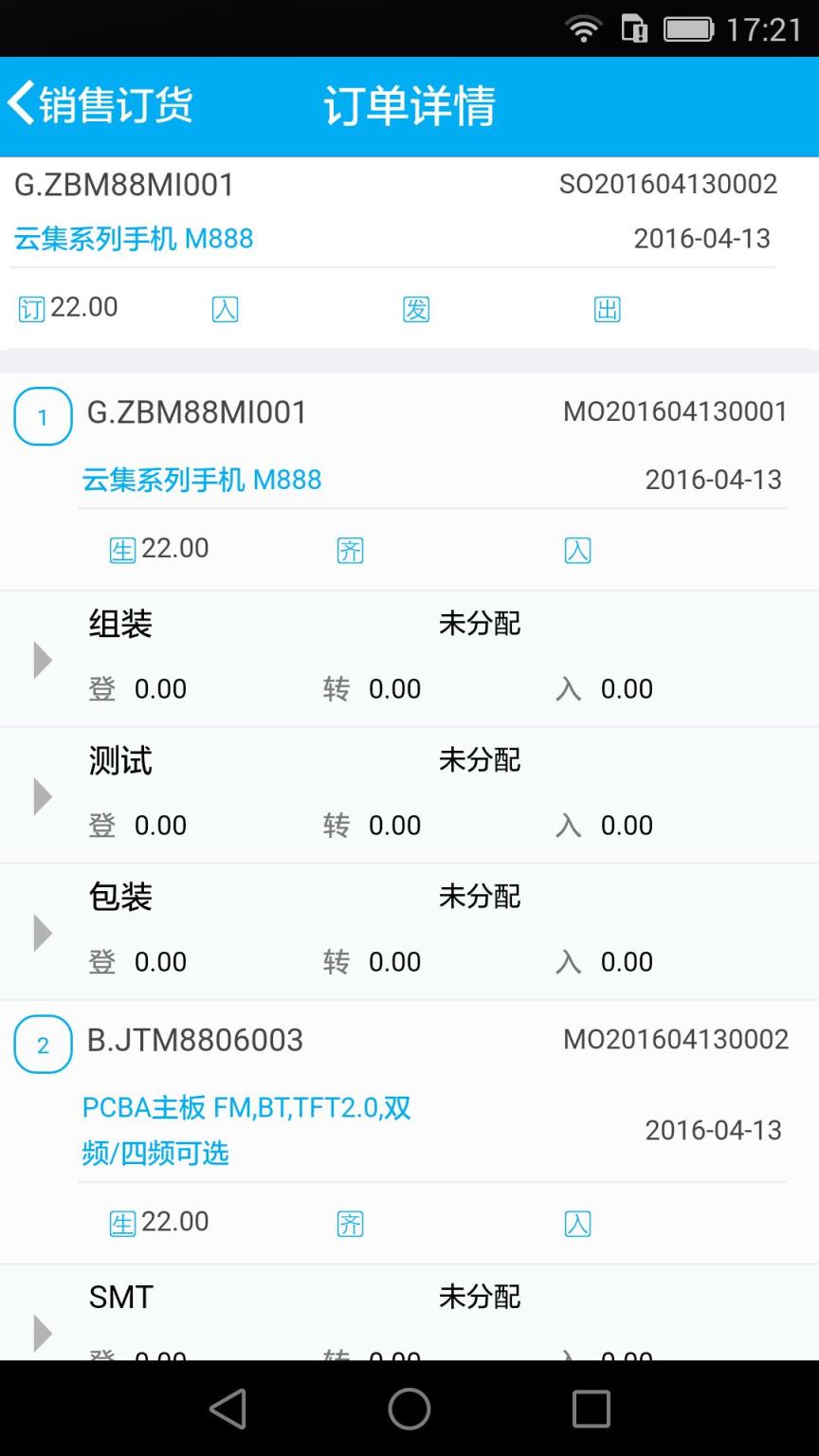Click the 齐 icon in the first manufacturing order
This screenshot has height=1456, width=819.
pos(350,550)
